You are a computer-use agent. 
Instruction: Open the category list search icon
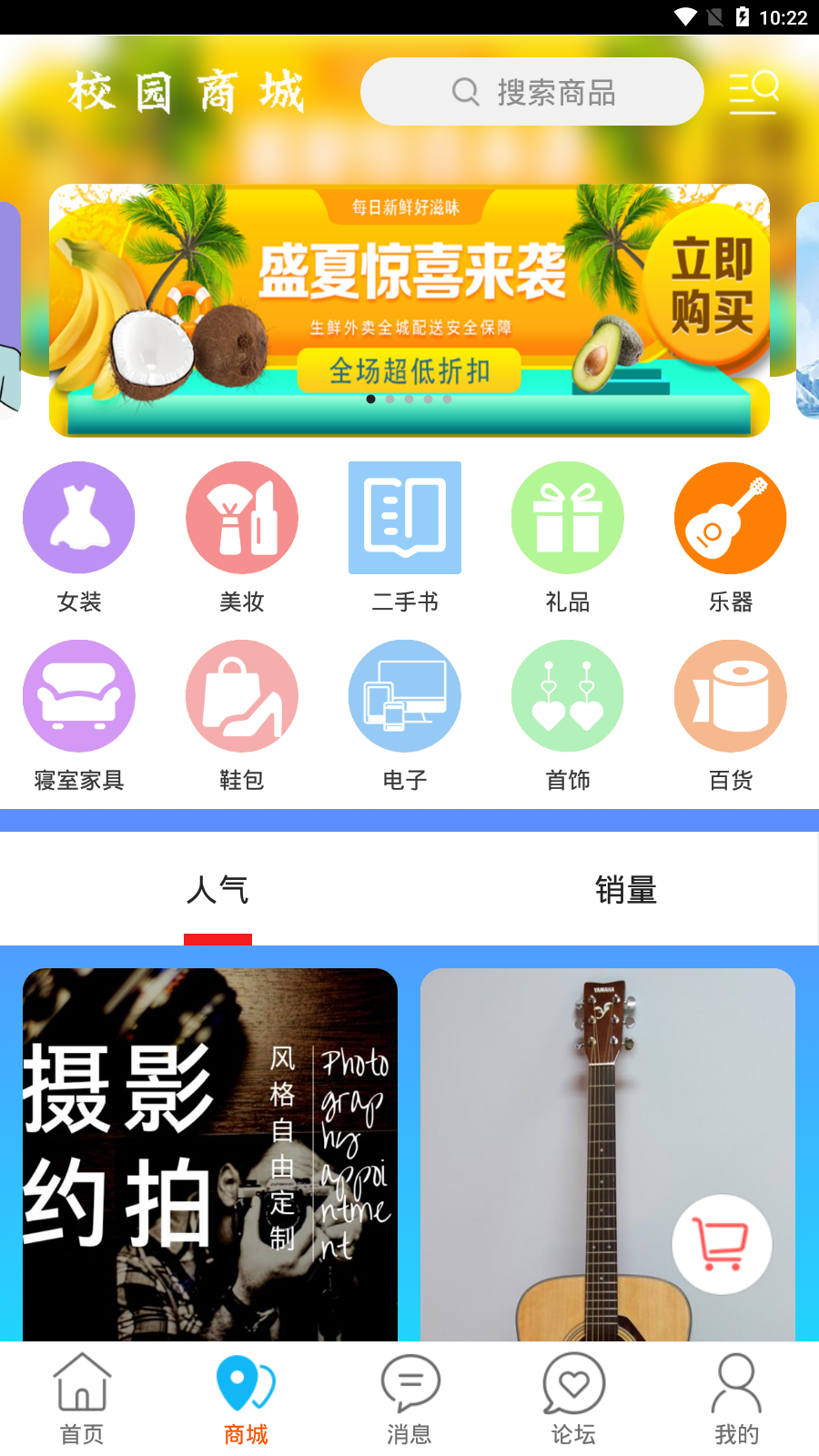pos(753,92)
